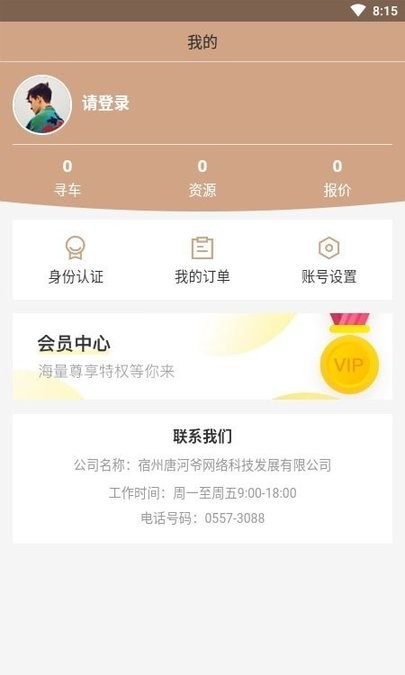The width and height of the screenshot is (405, 675).
Task: Open 账号设置 account settings
Action: pyautogui.click(x=329, y=260)
